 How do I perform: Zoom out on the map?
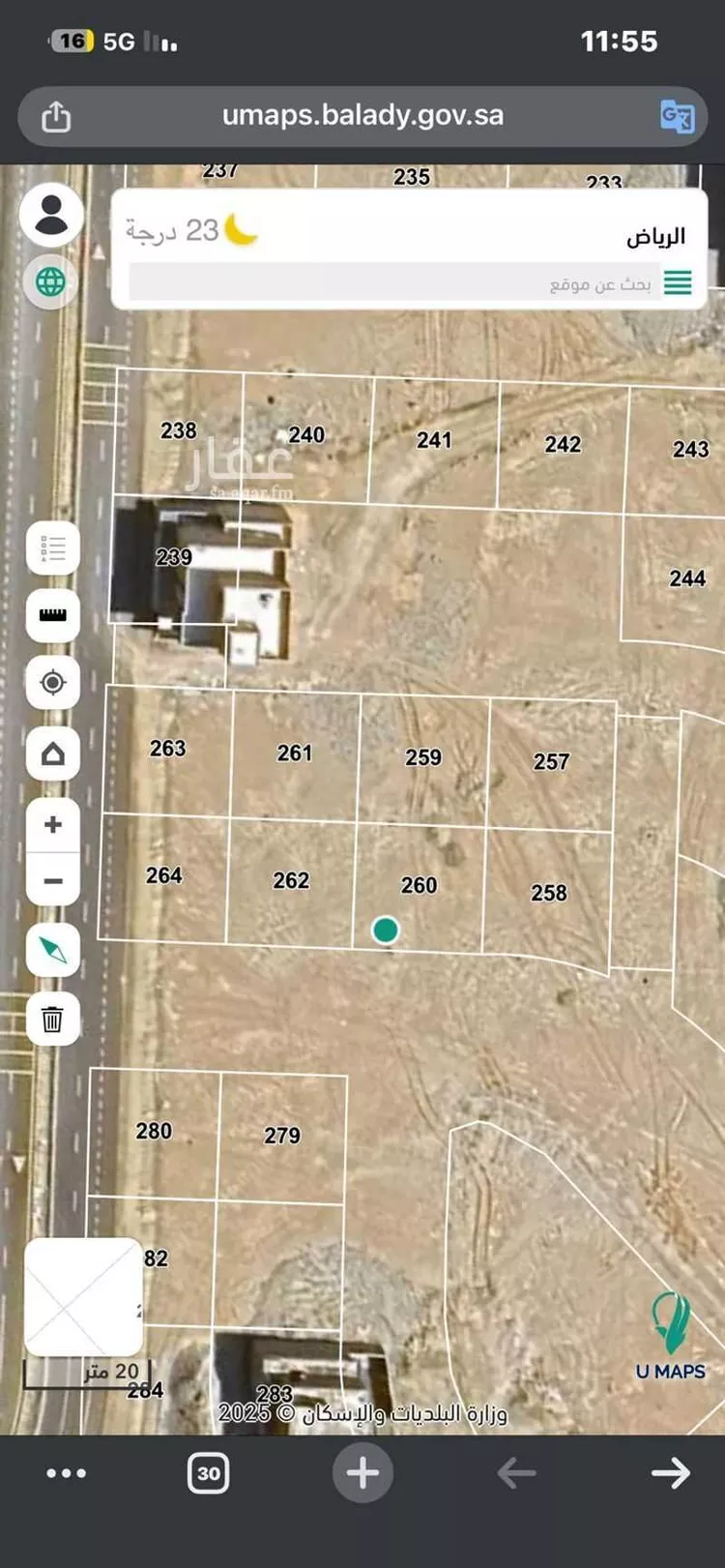coord(53,881)
